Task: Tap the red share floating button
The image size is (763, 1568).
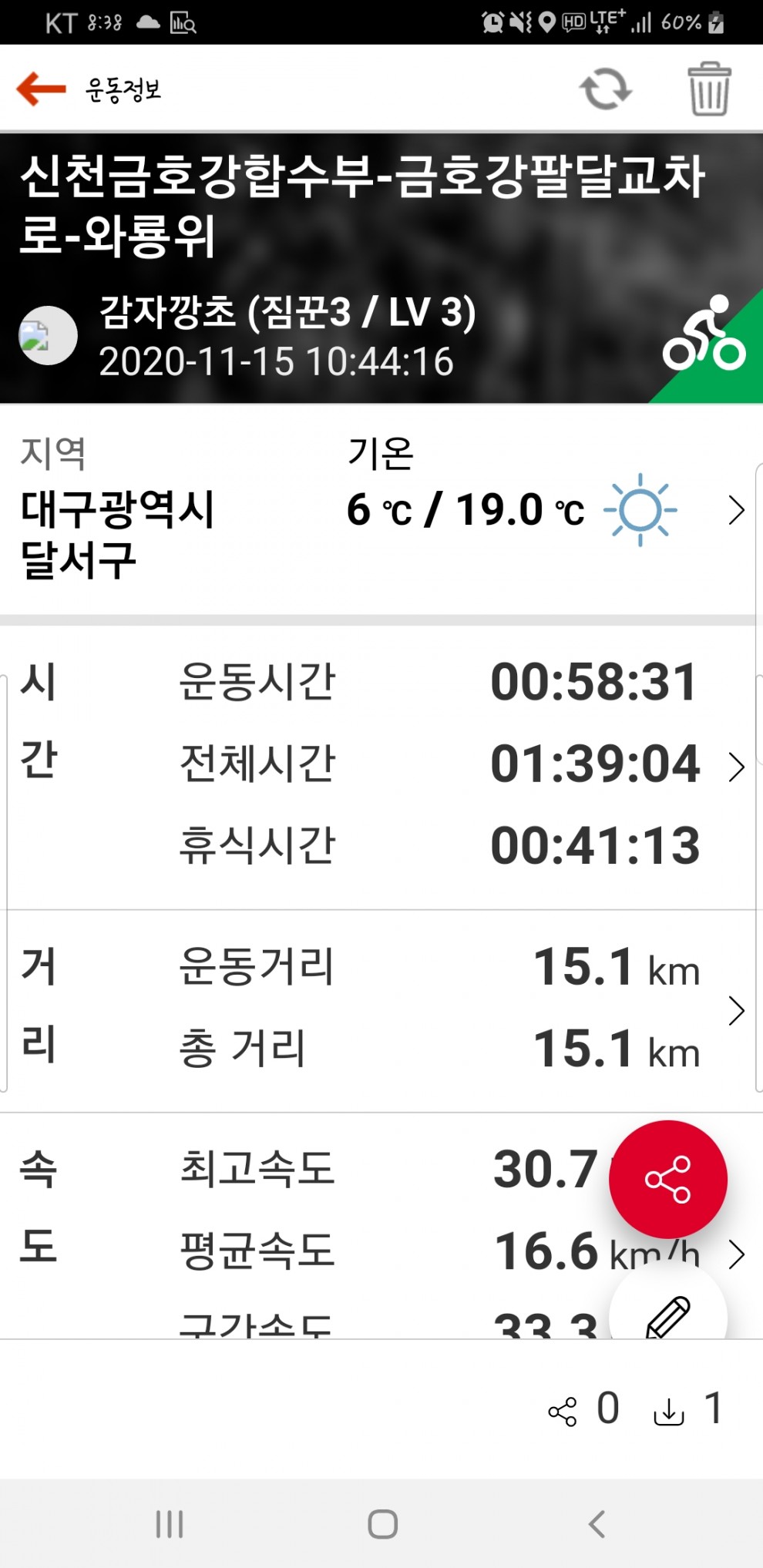Action: 667,1180
